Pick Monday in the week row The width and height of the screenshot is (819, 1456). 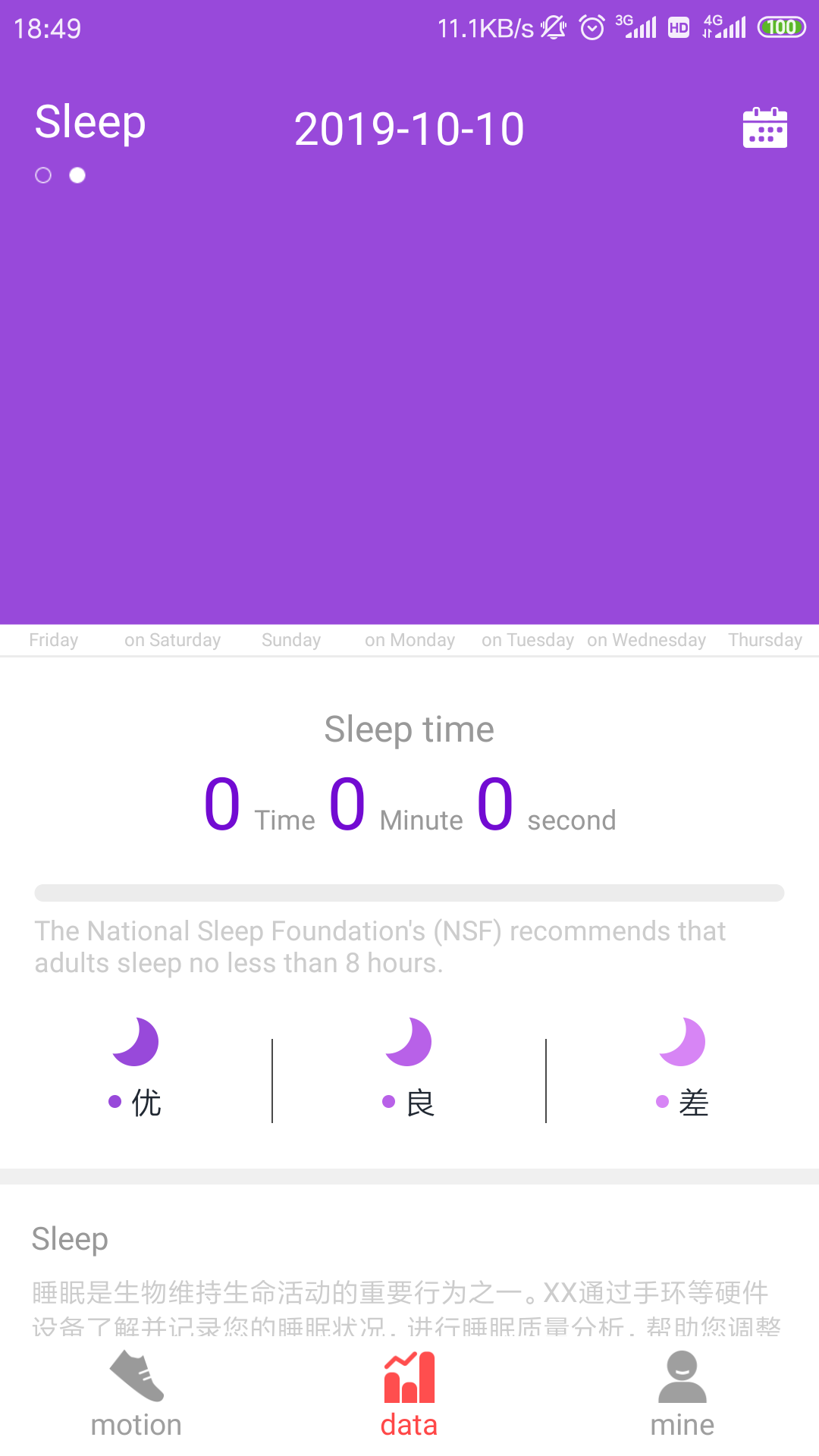tap(409, 640)
